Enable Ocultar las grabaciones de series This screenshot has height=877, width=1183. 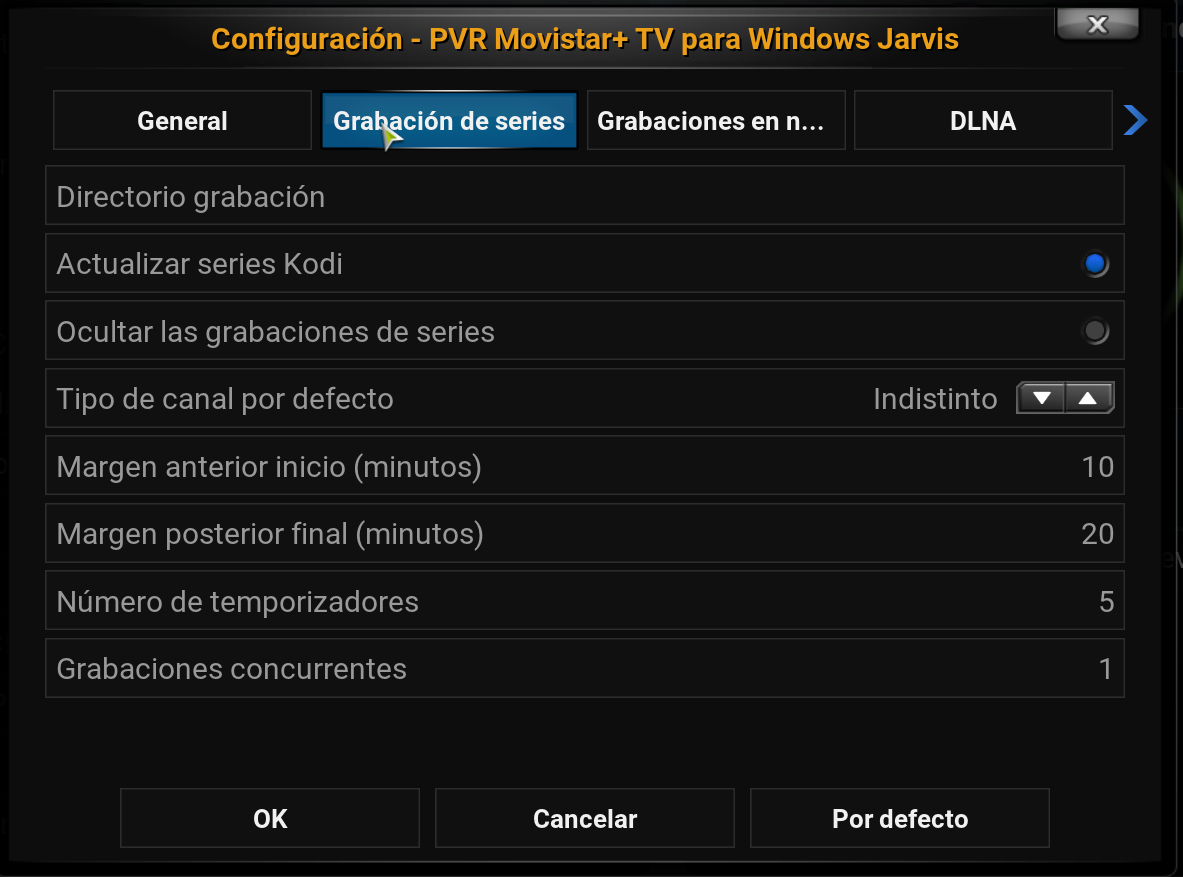[x=1095, y=331]
